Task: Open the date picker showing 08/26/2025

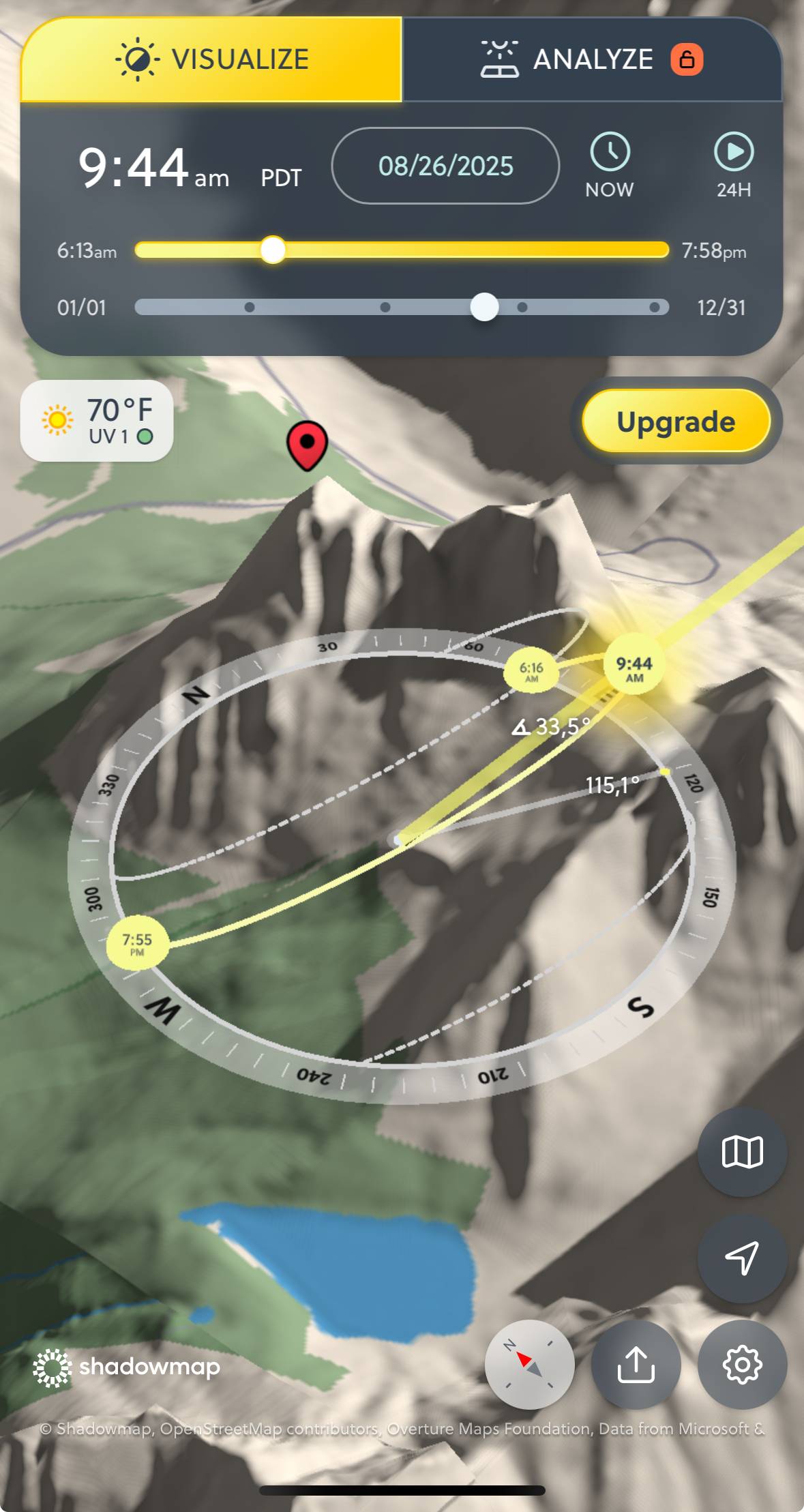Action: (445, 166)
